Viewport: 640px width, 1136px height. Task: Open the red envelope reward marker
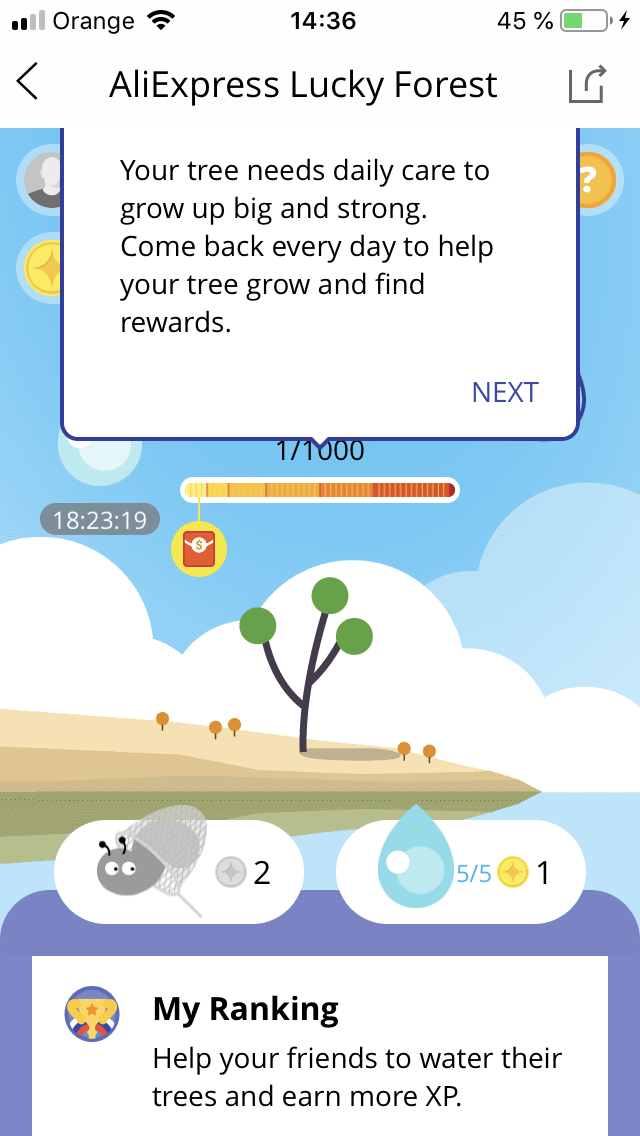point(199,549)
